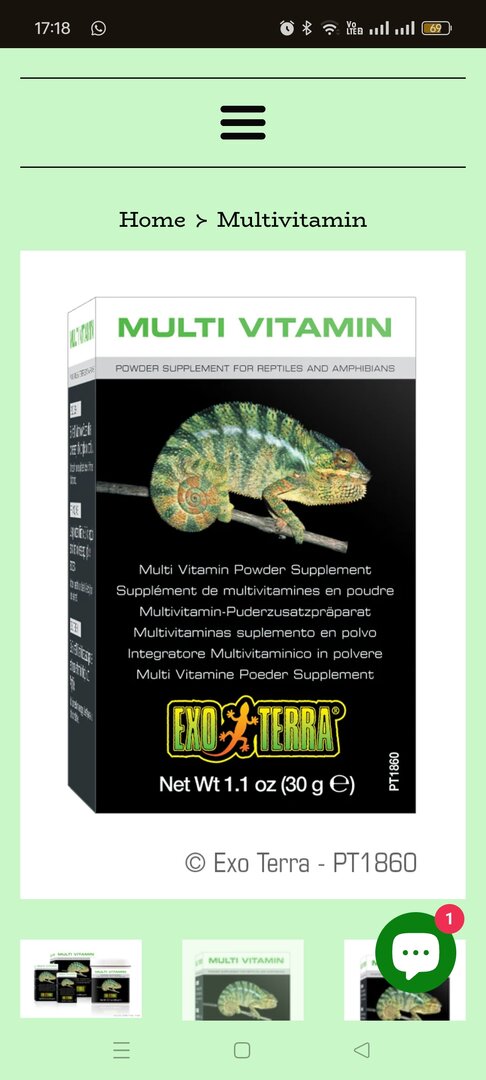This screenshot has height=1080, width=486.
Task: Tap the system back button
Action: coord(361,1050)
